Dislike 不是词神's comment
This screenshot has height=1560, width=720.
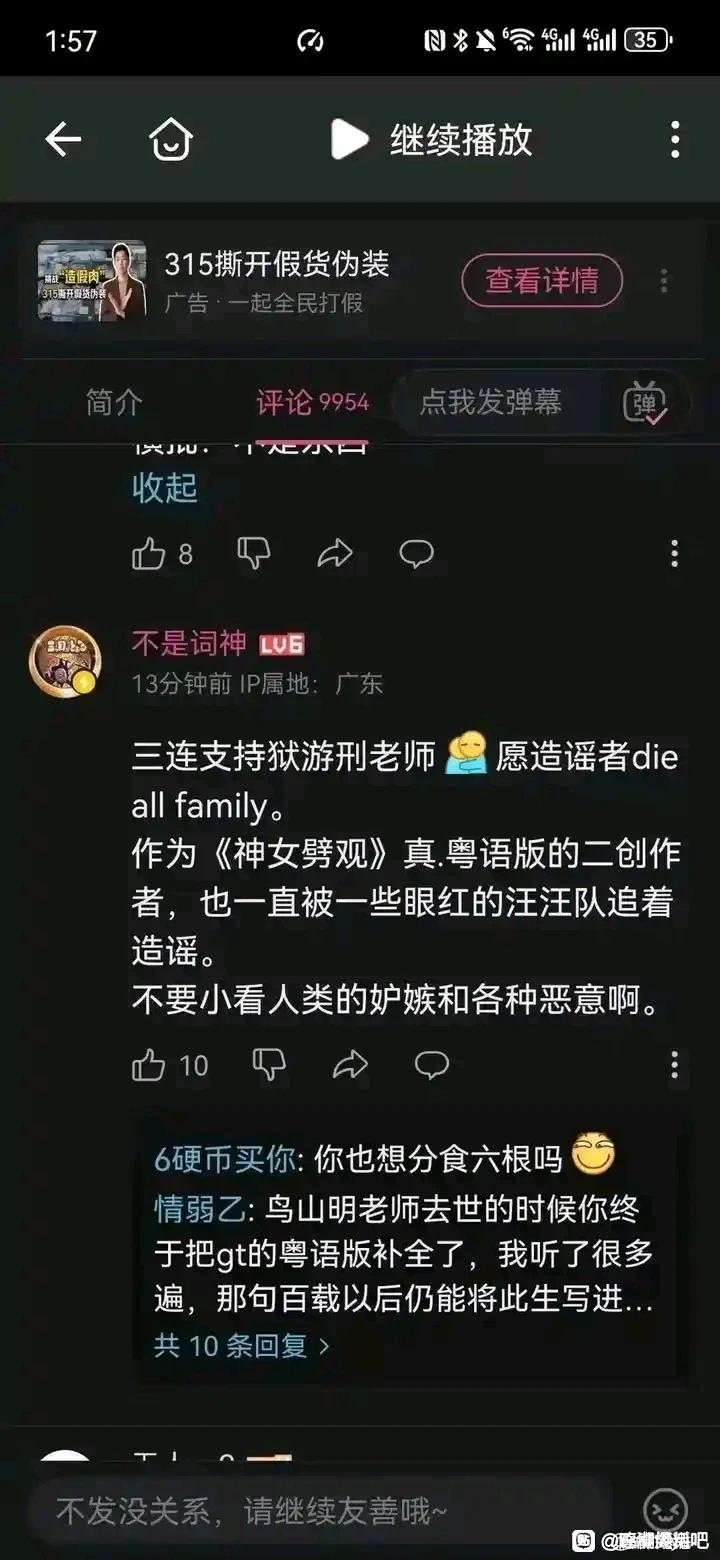point(268,1064)
